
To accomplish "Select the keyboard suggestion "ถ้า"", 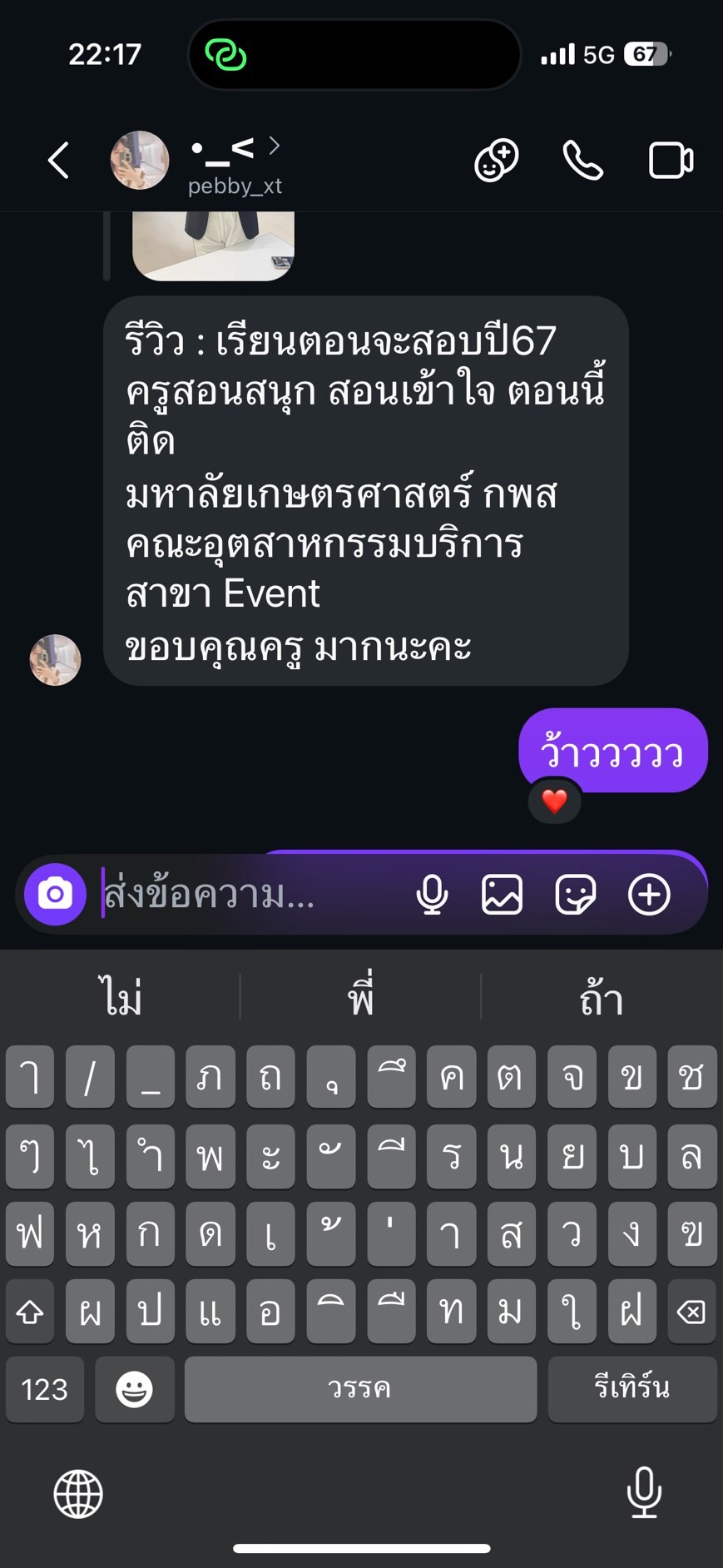I will coord(601,997).
